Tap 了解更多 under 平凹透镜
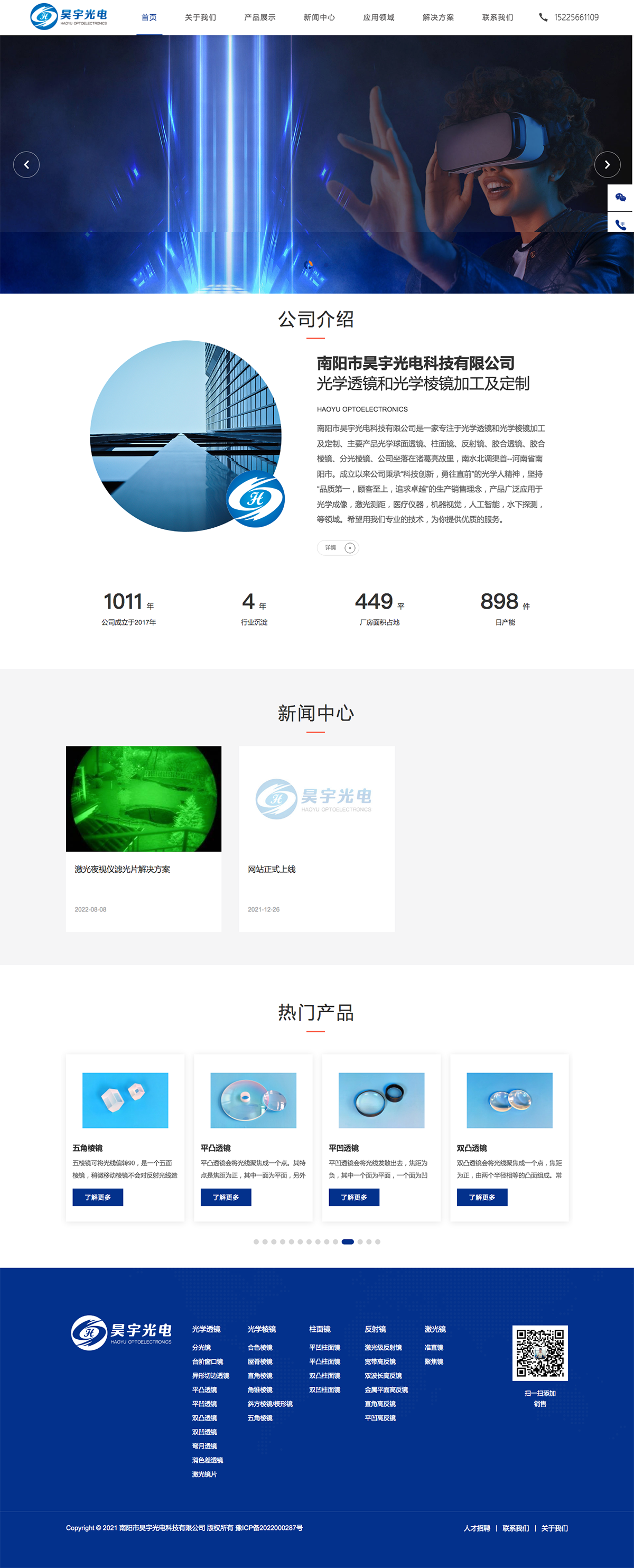The width and height of the screenshot is (634, 1568). pyautogui.click(x=353, y=1197)
